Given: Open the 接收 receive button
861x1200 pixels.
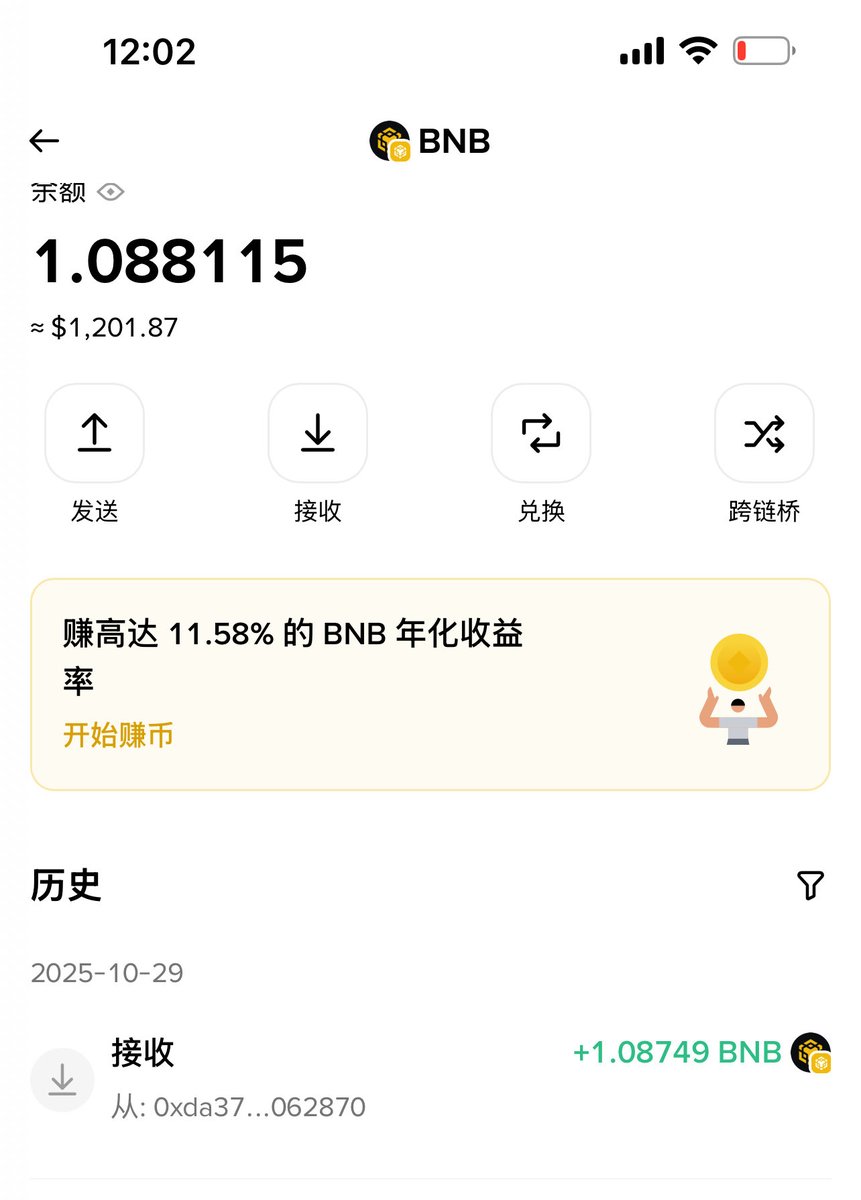Looking at the screenshot, I should [x=318, y=433].
